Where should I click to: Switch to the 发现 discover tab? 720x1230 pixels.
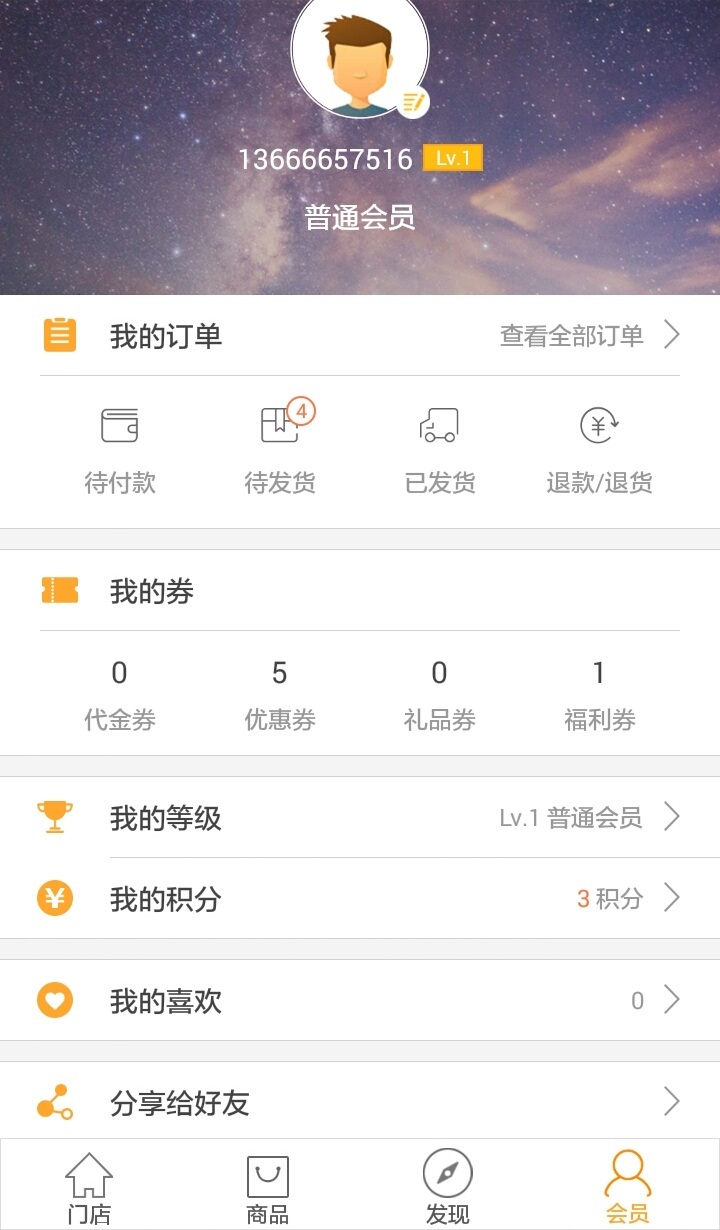click(447, 1188)
